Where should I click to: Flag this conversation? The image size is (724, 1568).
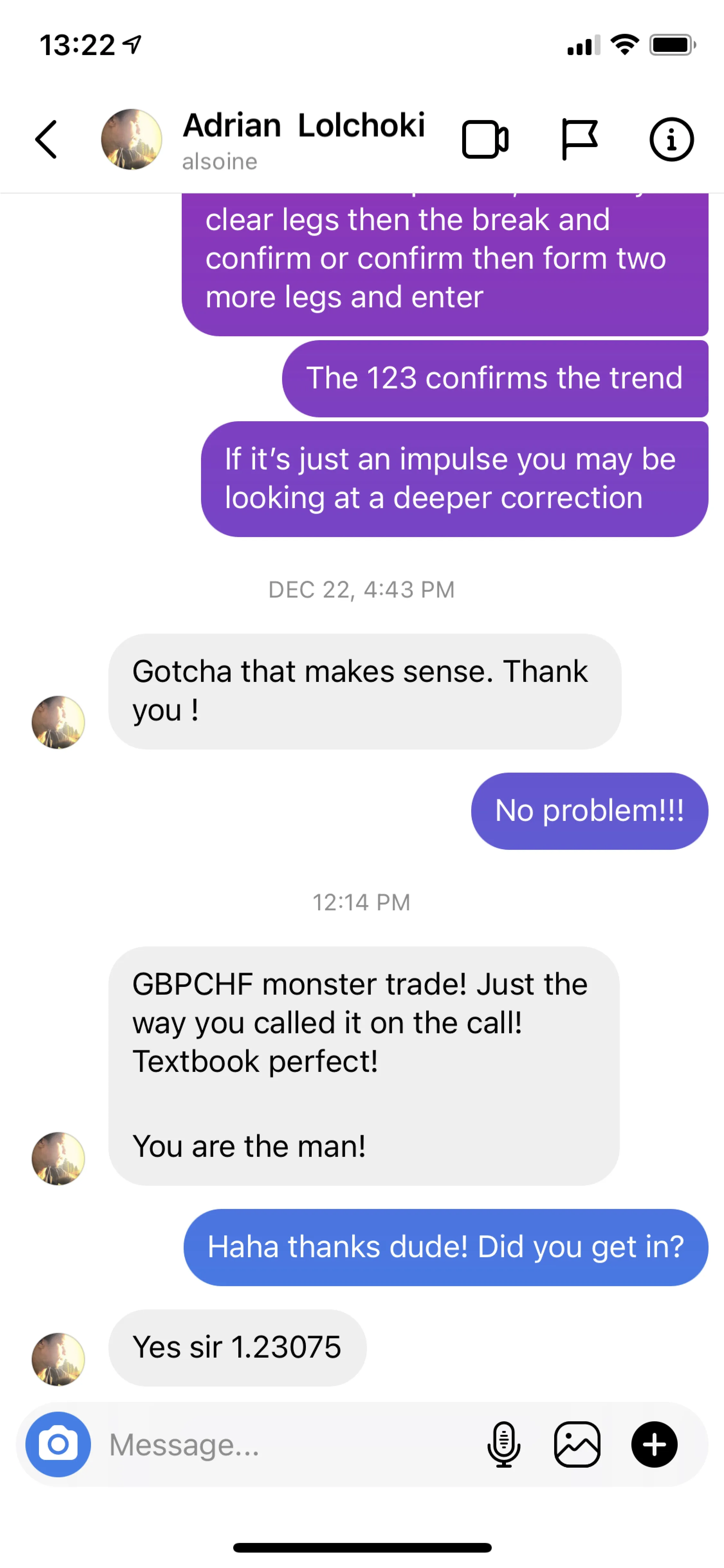(579, 139)
